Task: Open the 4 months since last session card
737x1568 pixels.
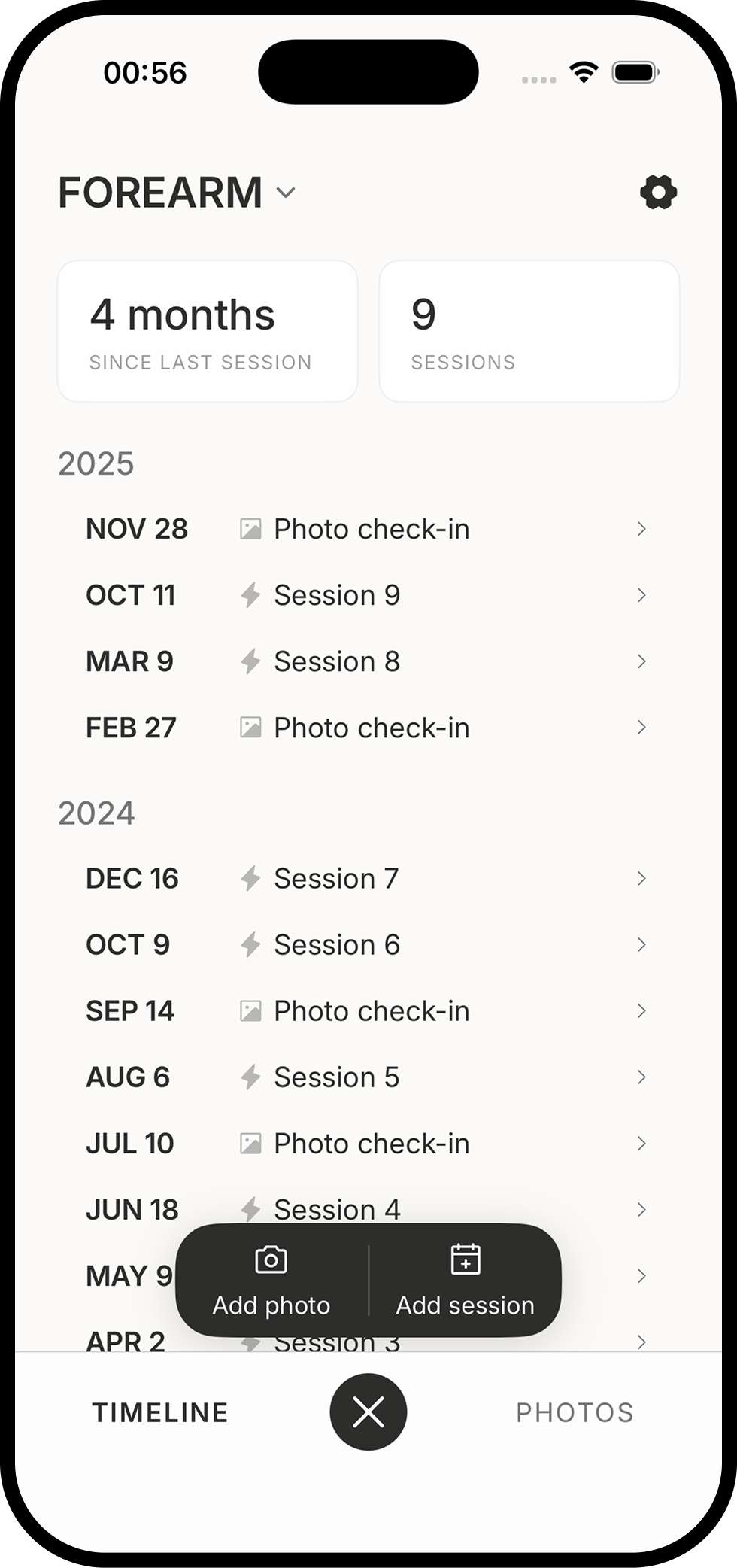Action: (x=208, y=330)
